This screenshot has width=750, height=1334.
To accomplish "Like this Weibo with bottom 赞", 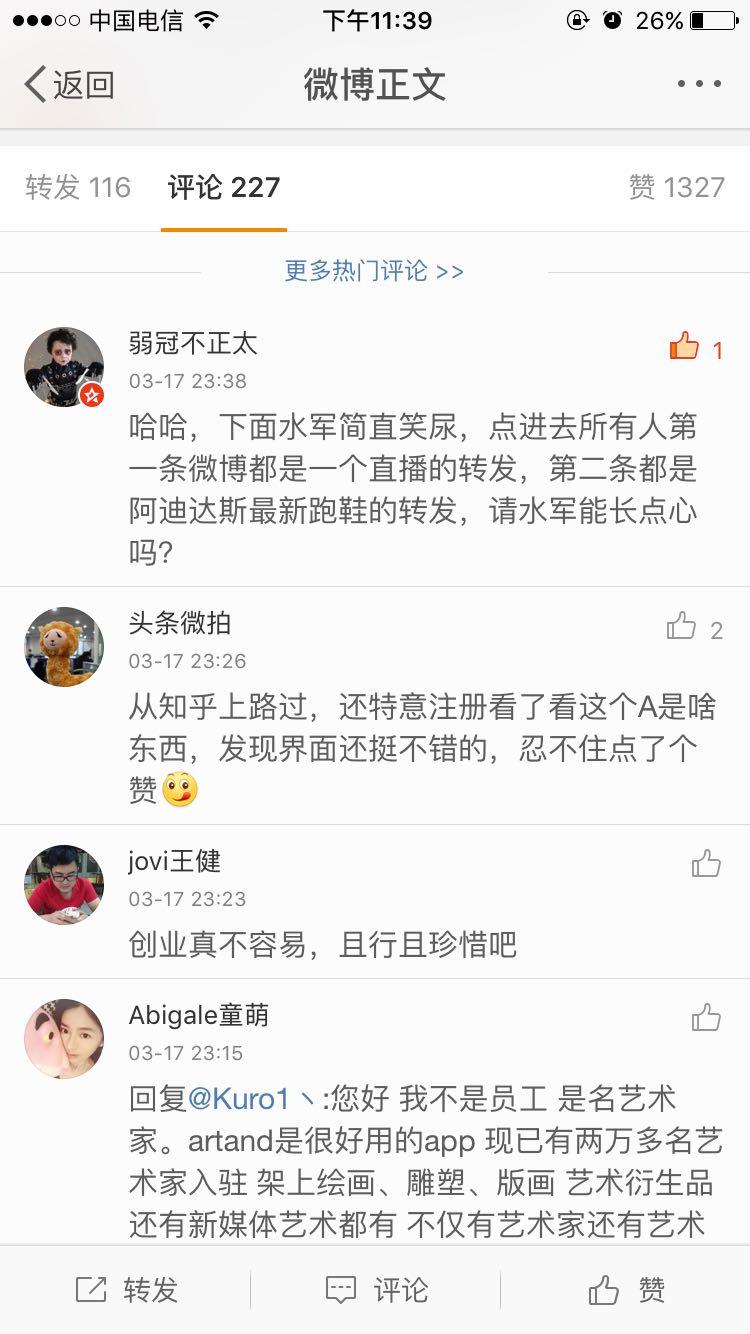I will [627, 1290].
